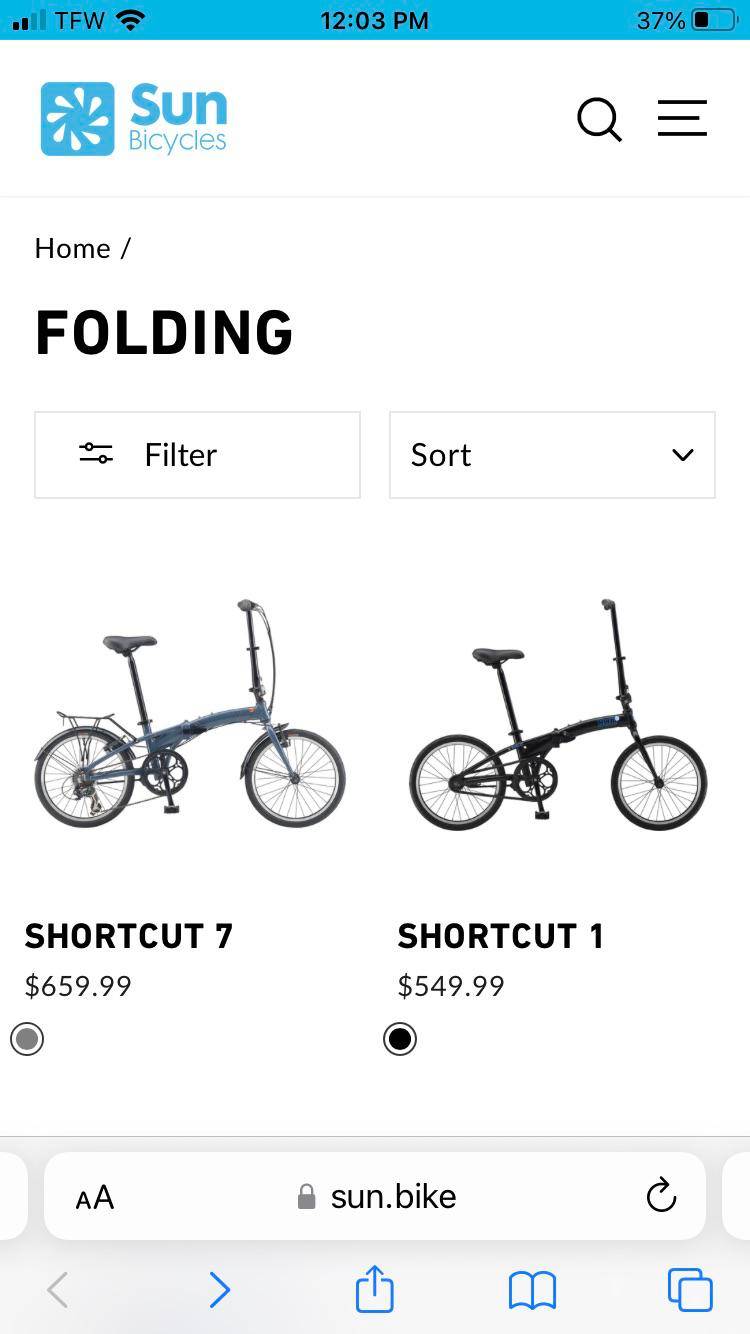Tap the AA text size icon
The width and height of the screenshot is (750, 1334).
[95, 1196]
